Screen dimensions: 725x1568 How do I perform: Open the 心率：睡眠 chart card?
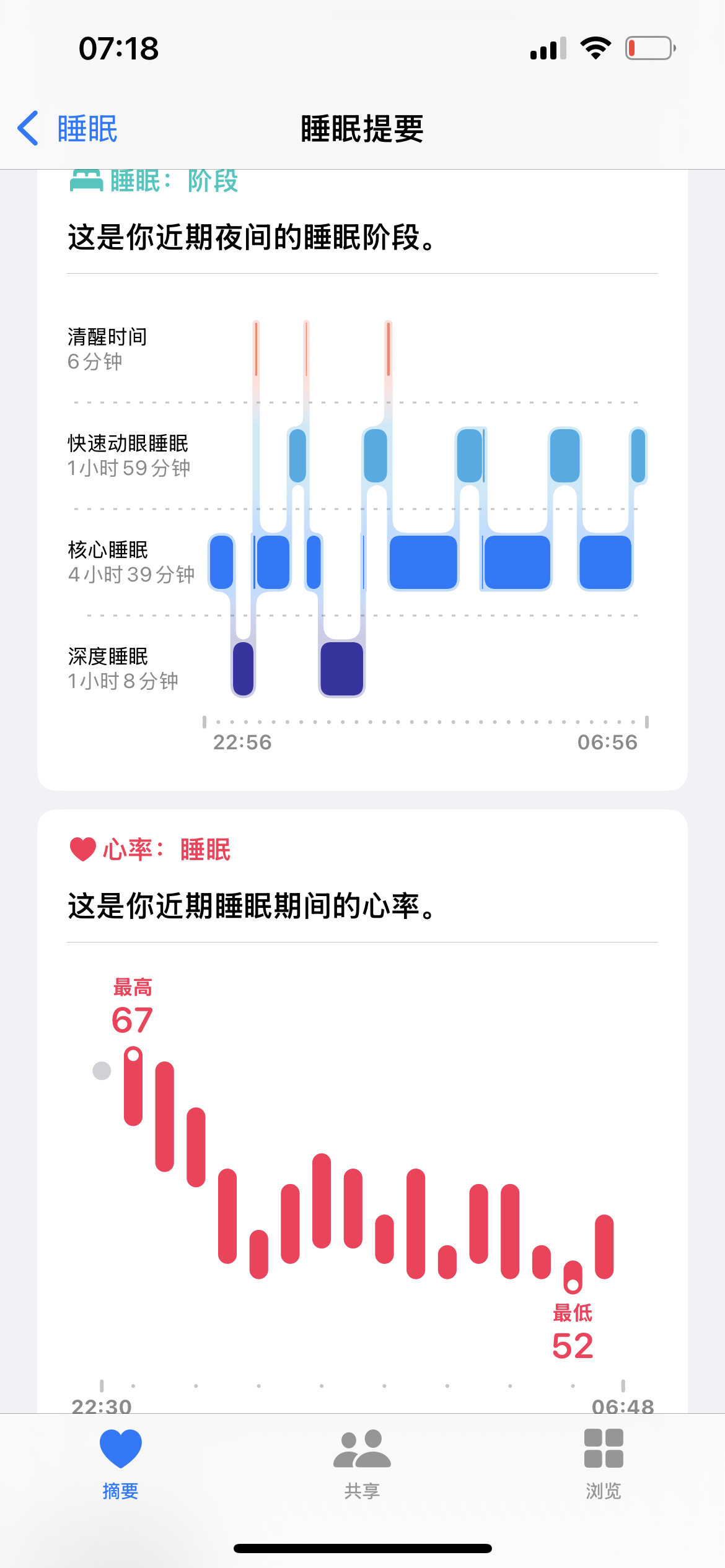pos(362,1111)
